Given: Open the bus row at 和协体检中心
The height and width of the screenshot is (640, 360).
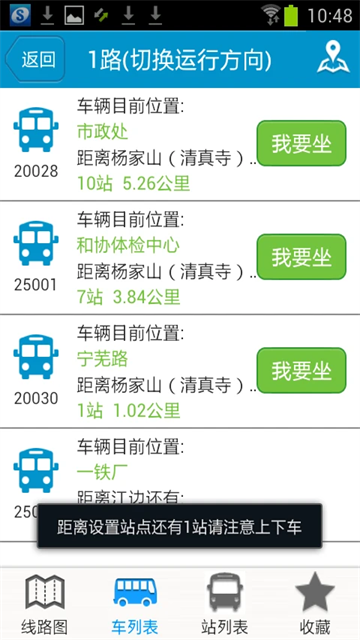Looking at the screenshot, I should click(x=180, y=258).
